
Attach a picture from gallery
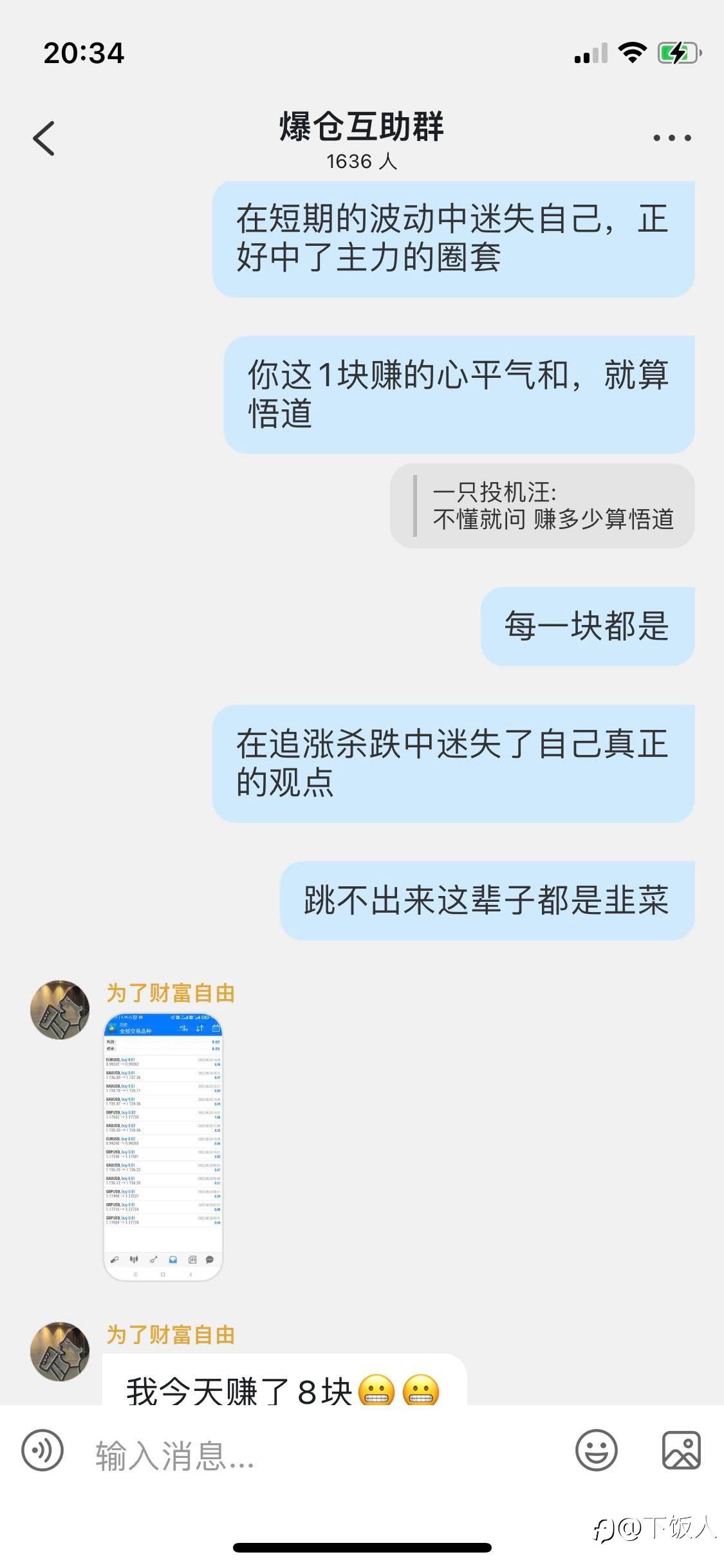tap(681, 1451)
